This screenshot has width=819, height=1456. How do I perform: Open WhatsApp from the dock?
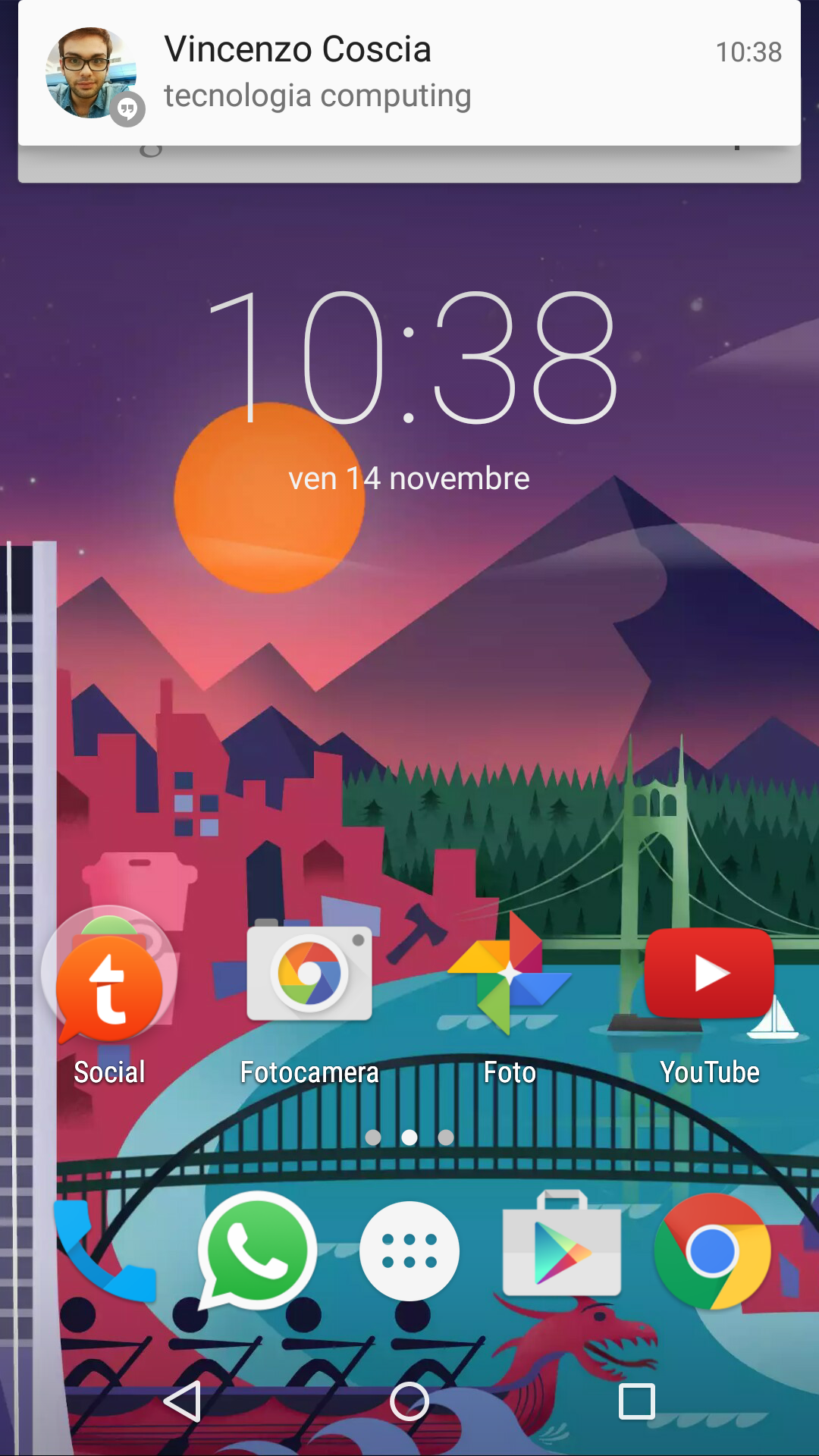click(x=257, y=1251)
